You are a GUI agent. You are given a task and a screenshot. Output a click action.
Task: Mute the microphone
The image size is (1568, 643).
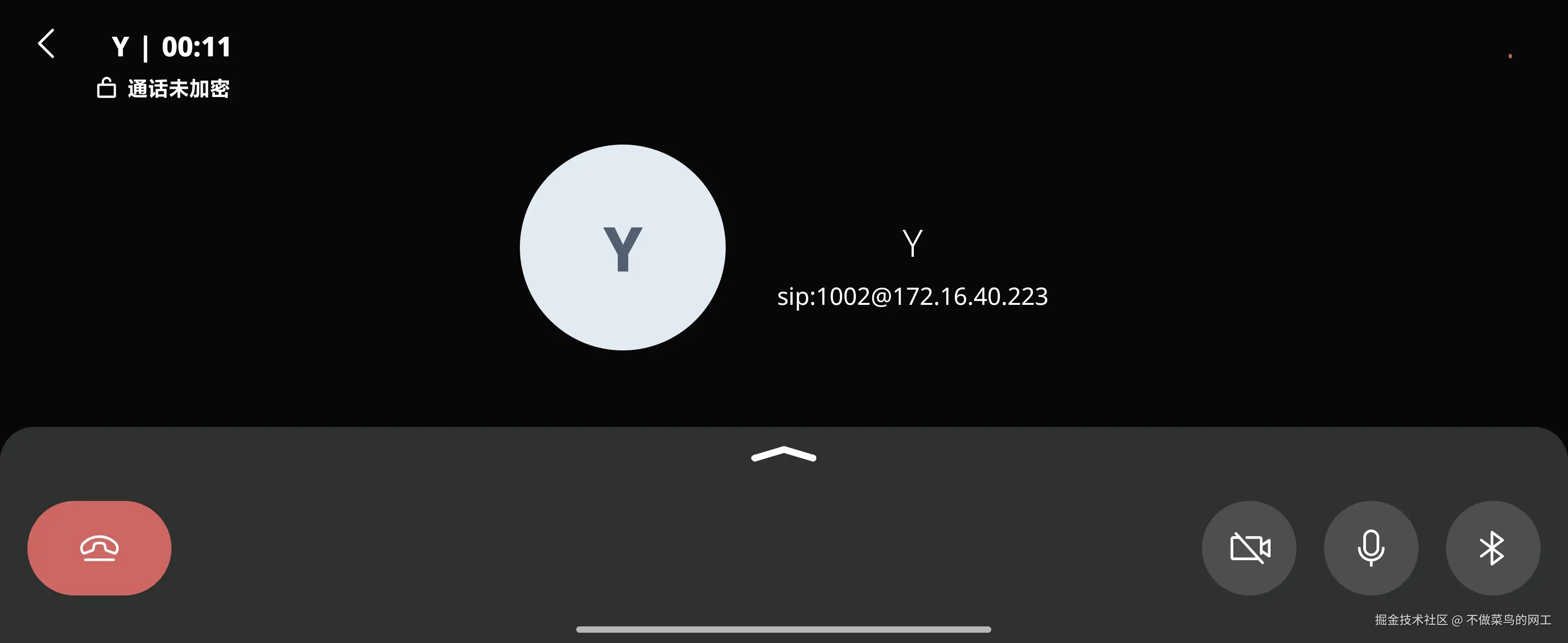[1371, 548]
